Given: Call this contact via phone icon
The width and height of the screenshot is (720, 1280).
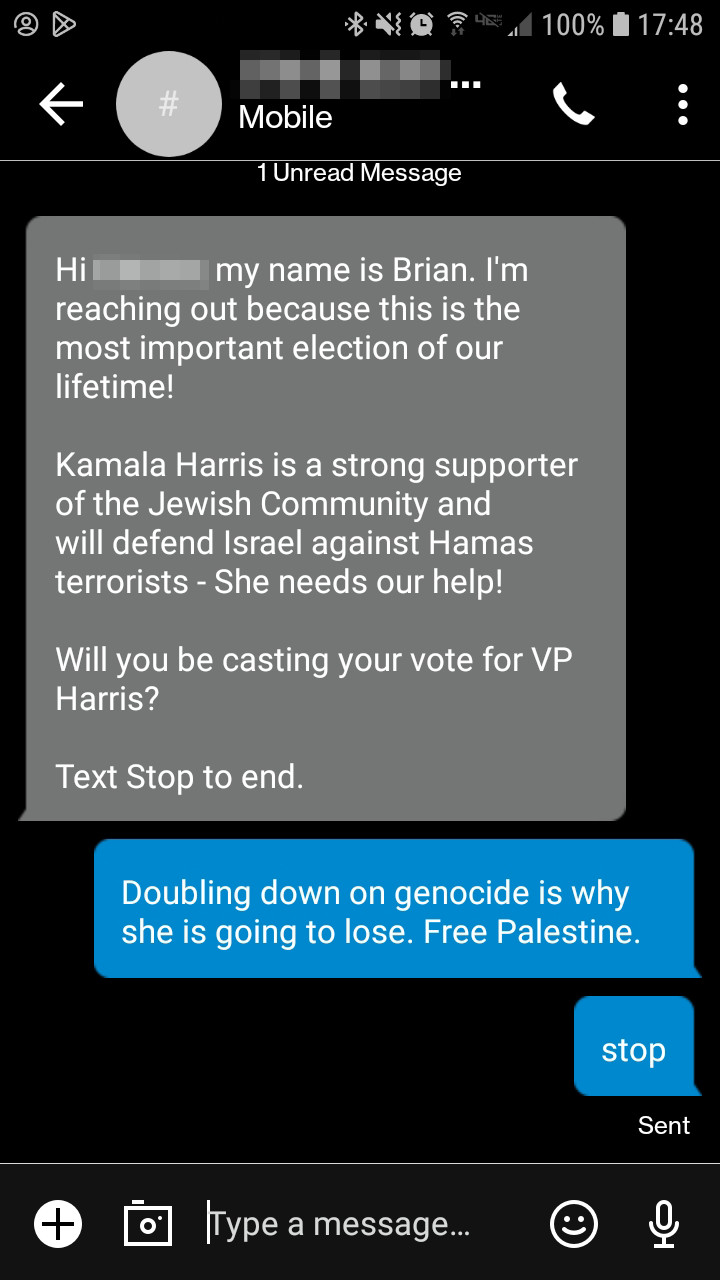Looking at the screenshot, I should point(574,104).
